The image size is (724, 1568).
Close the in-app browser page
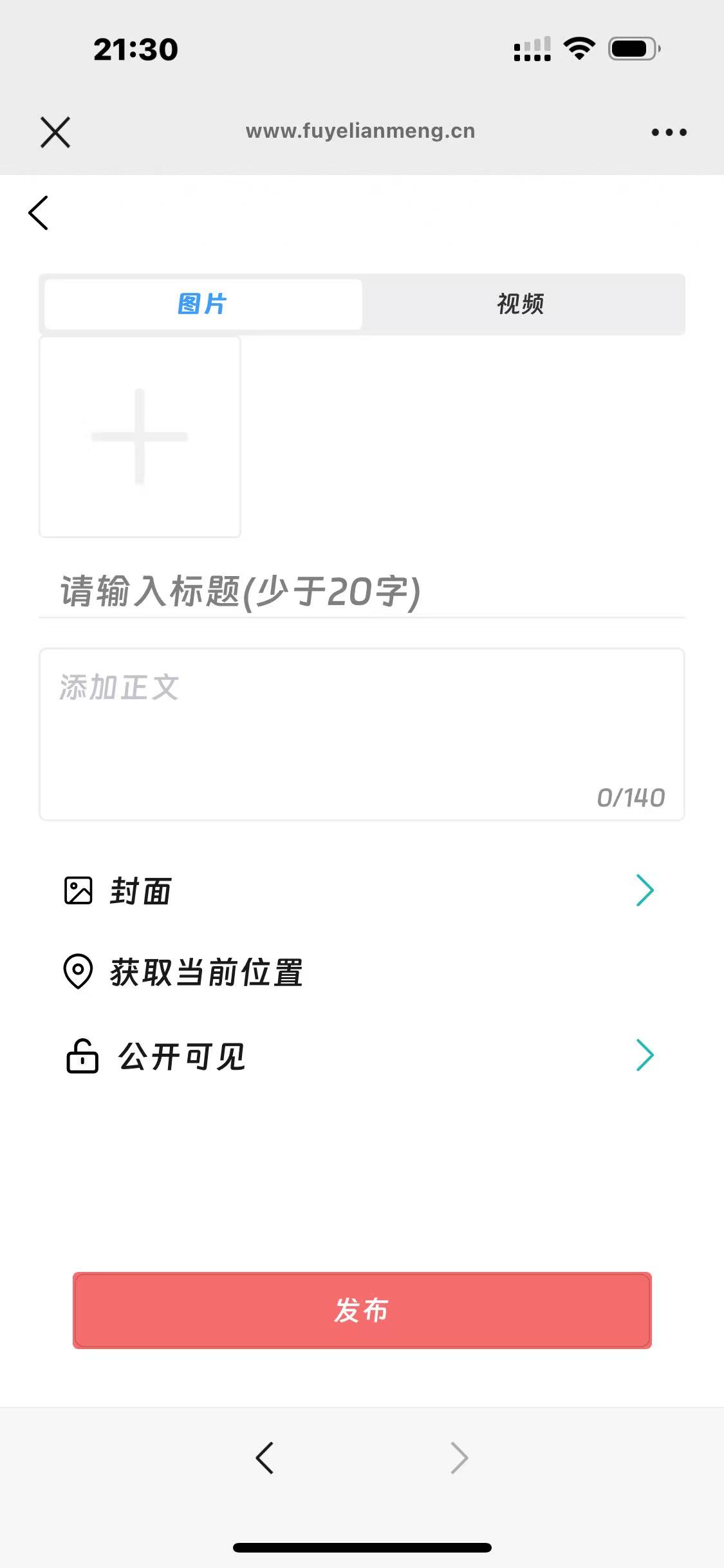tap(55, 133)
